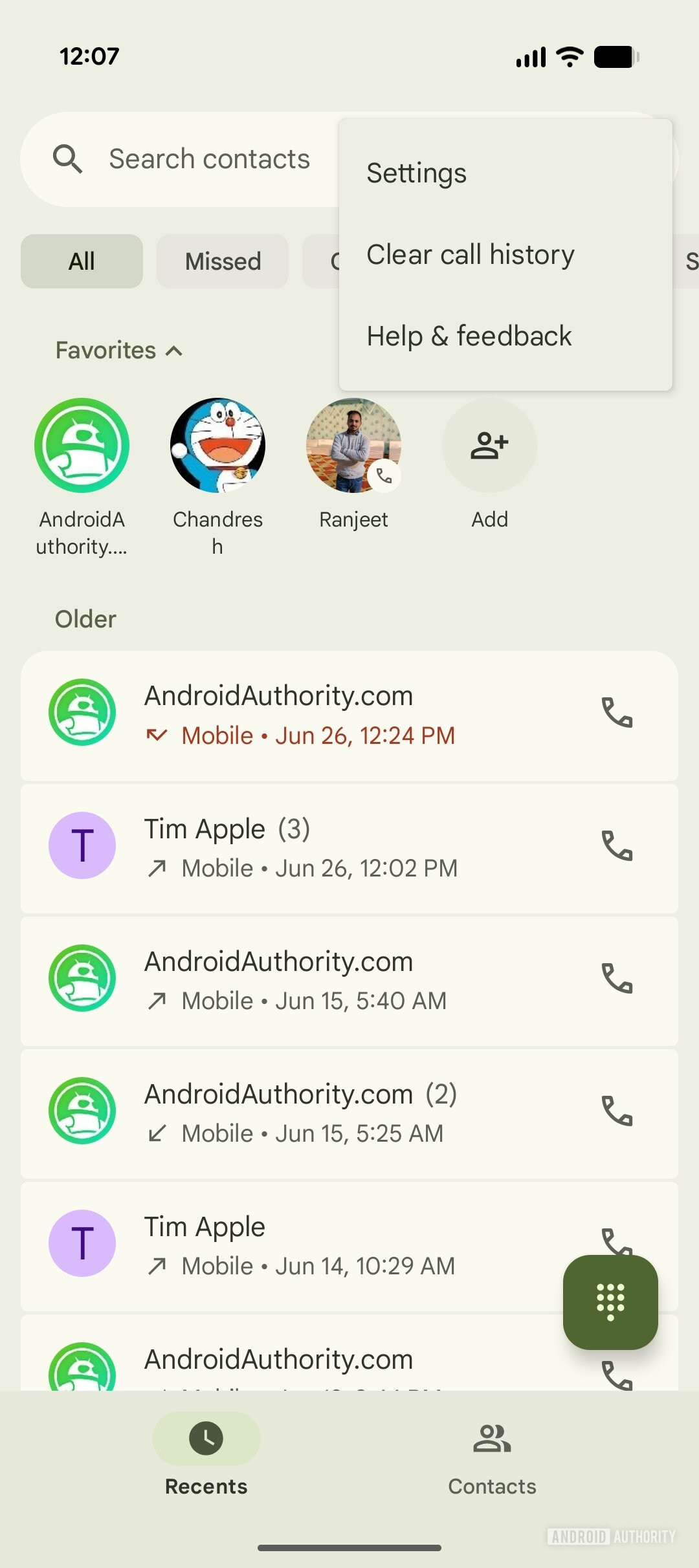Call Tim Apple from Jun 26 entry
Viewport: 699px width, 1568px height.
pos(617,845)
